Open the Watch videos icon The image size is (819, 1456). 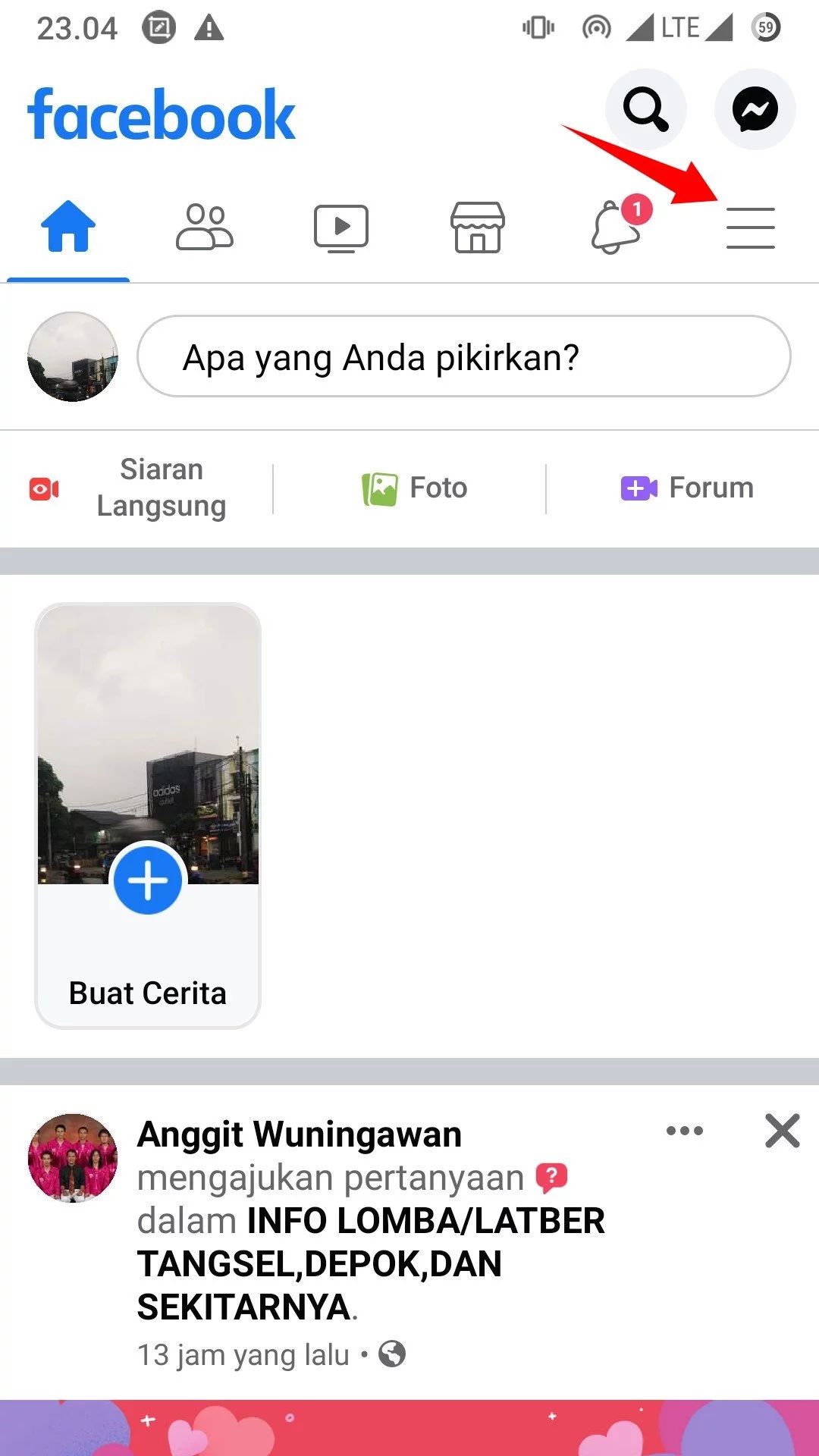pos(340,225)
